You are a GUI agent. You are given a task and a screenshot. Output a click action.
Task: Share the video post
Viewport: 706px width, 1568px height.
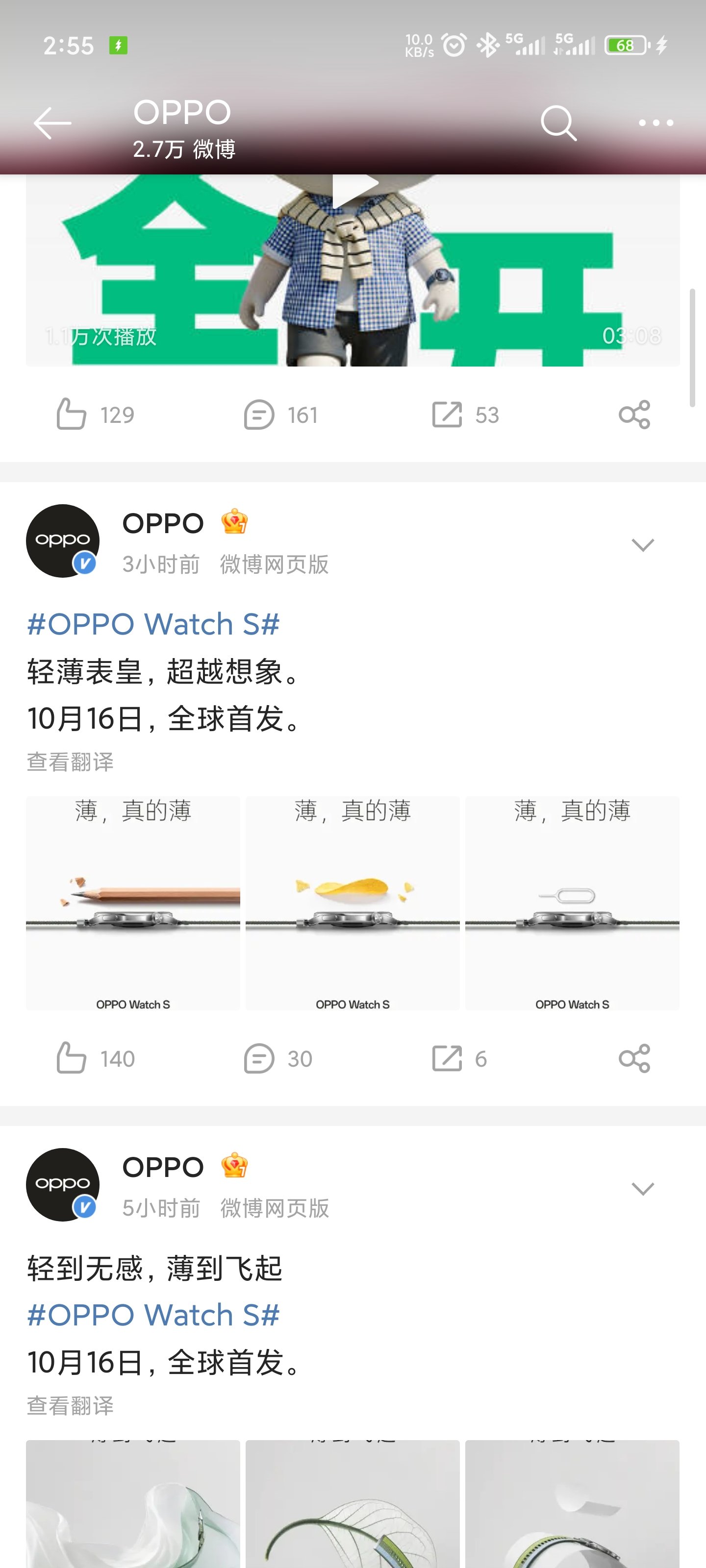click(x=634, y=415)
